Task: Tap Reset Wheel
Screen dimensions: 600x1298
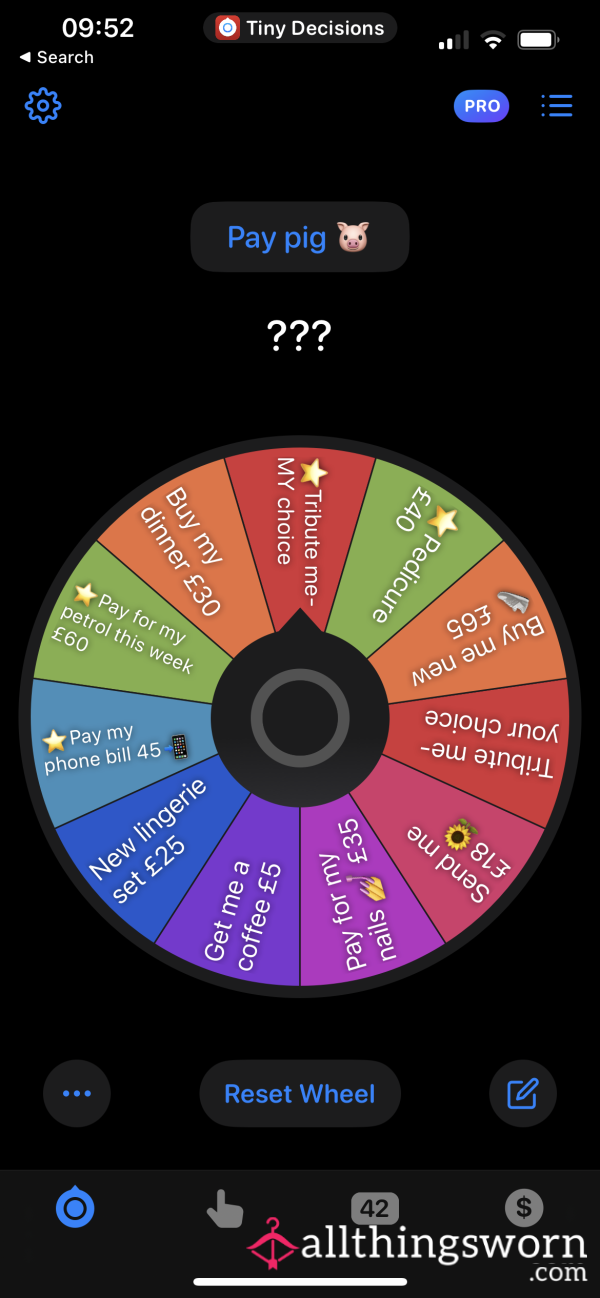Action: tap(300, 1093)
